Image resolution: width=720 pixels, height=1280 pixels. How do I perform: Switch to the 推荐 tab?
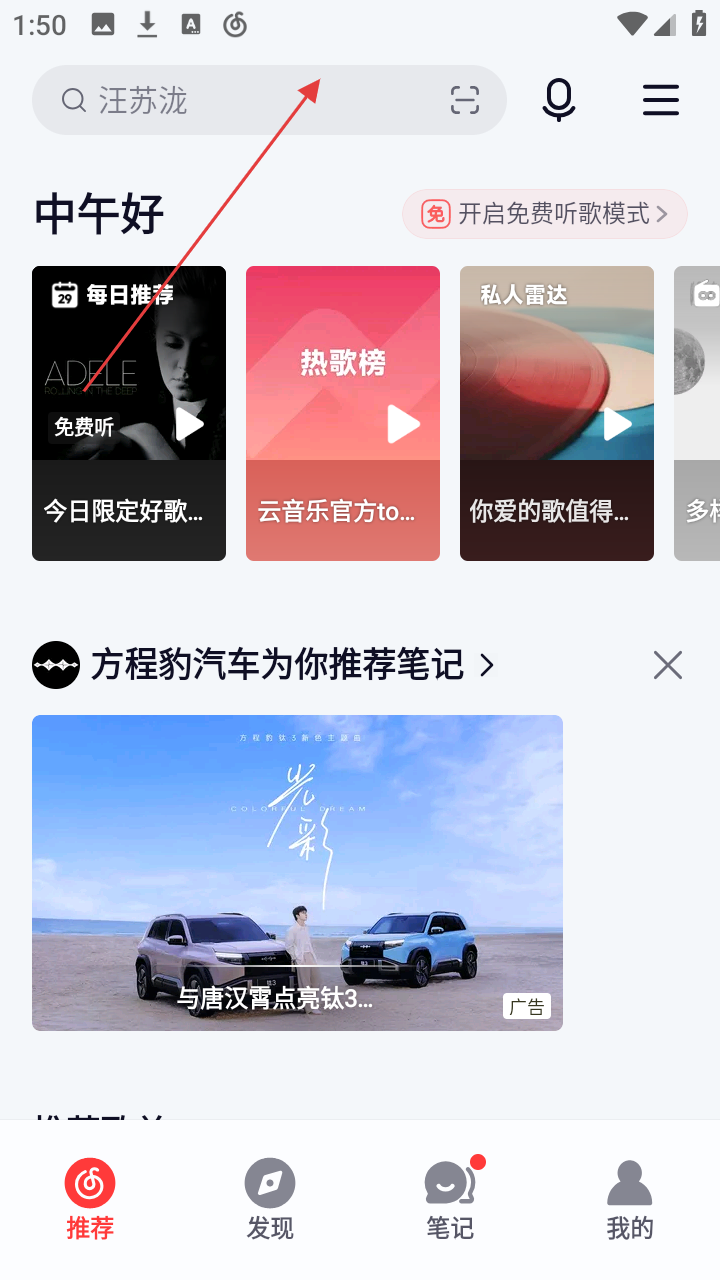90,1200
